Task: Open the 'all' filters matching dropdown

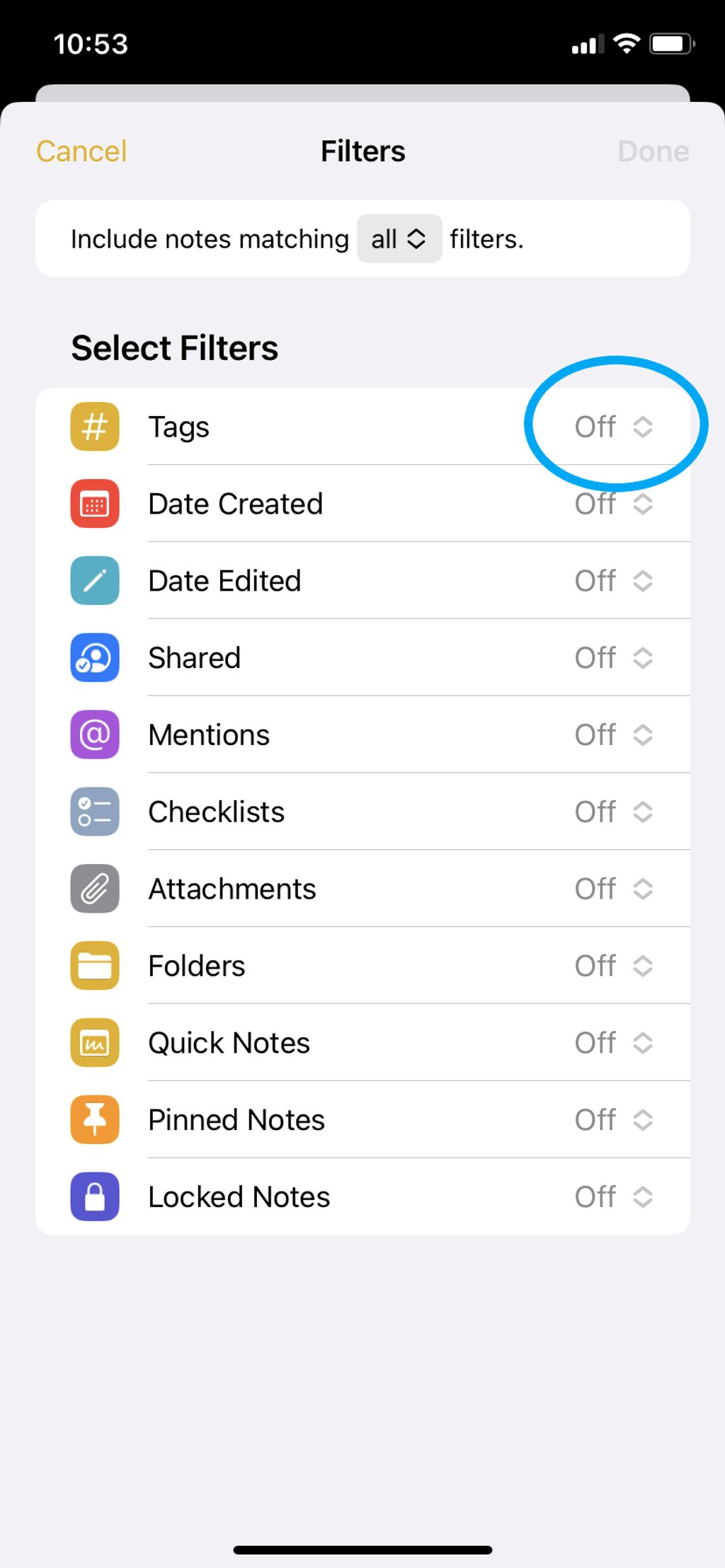Action: point(399,238)
